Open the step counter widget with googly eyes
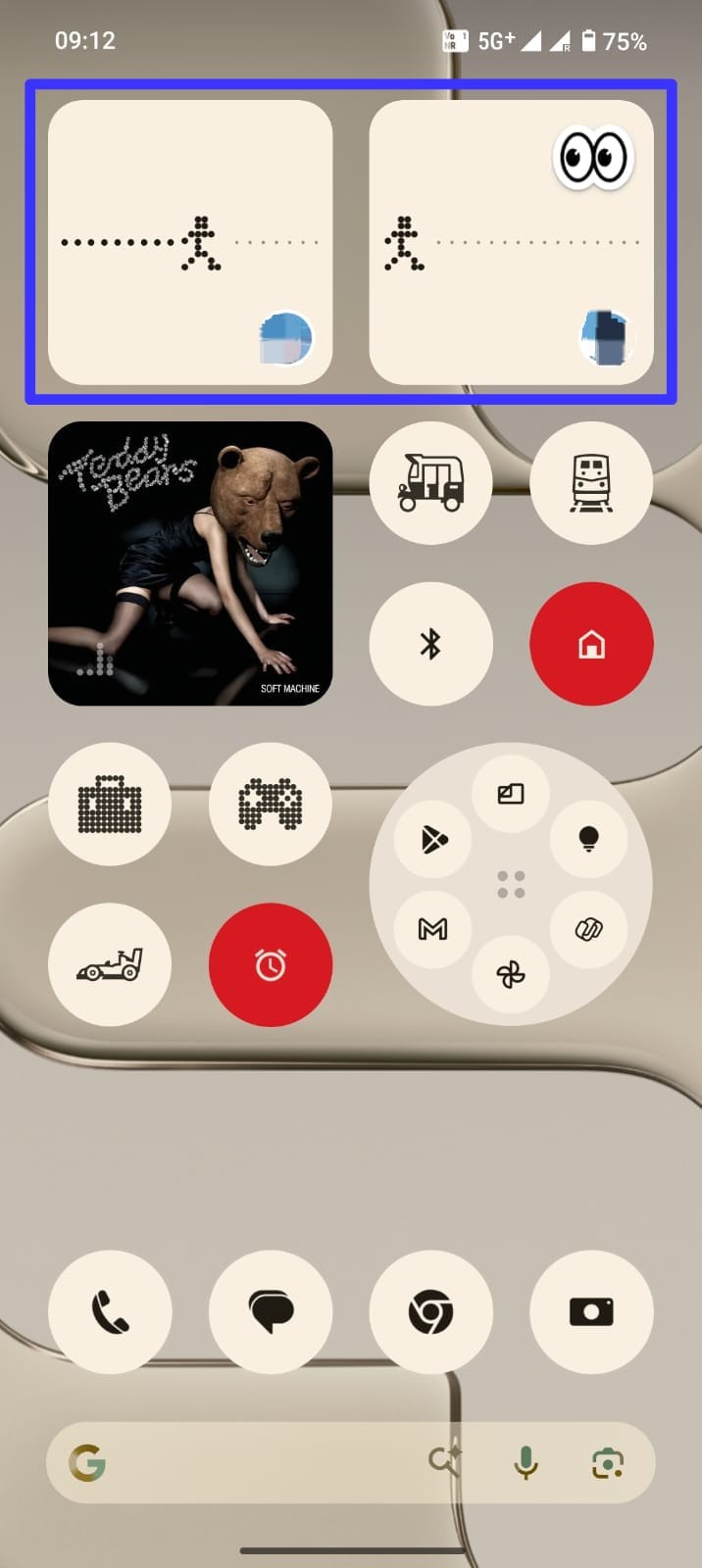This screenshot has width=702, height=1568. tap(511, 242)
